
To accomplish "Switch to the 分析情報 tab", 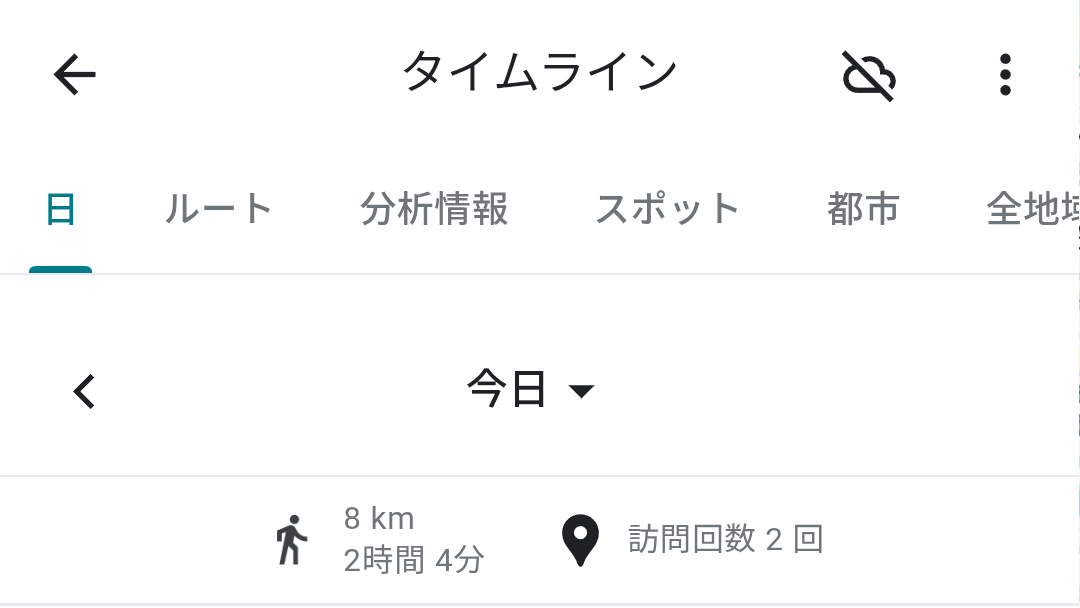I will point(434,210).
